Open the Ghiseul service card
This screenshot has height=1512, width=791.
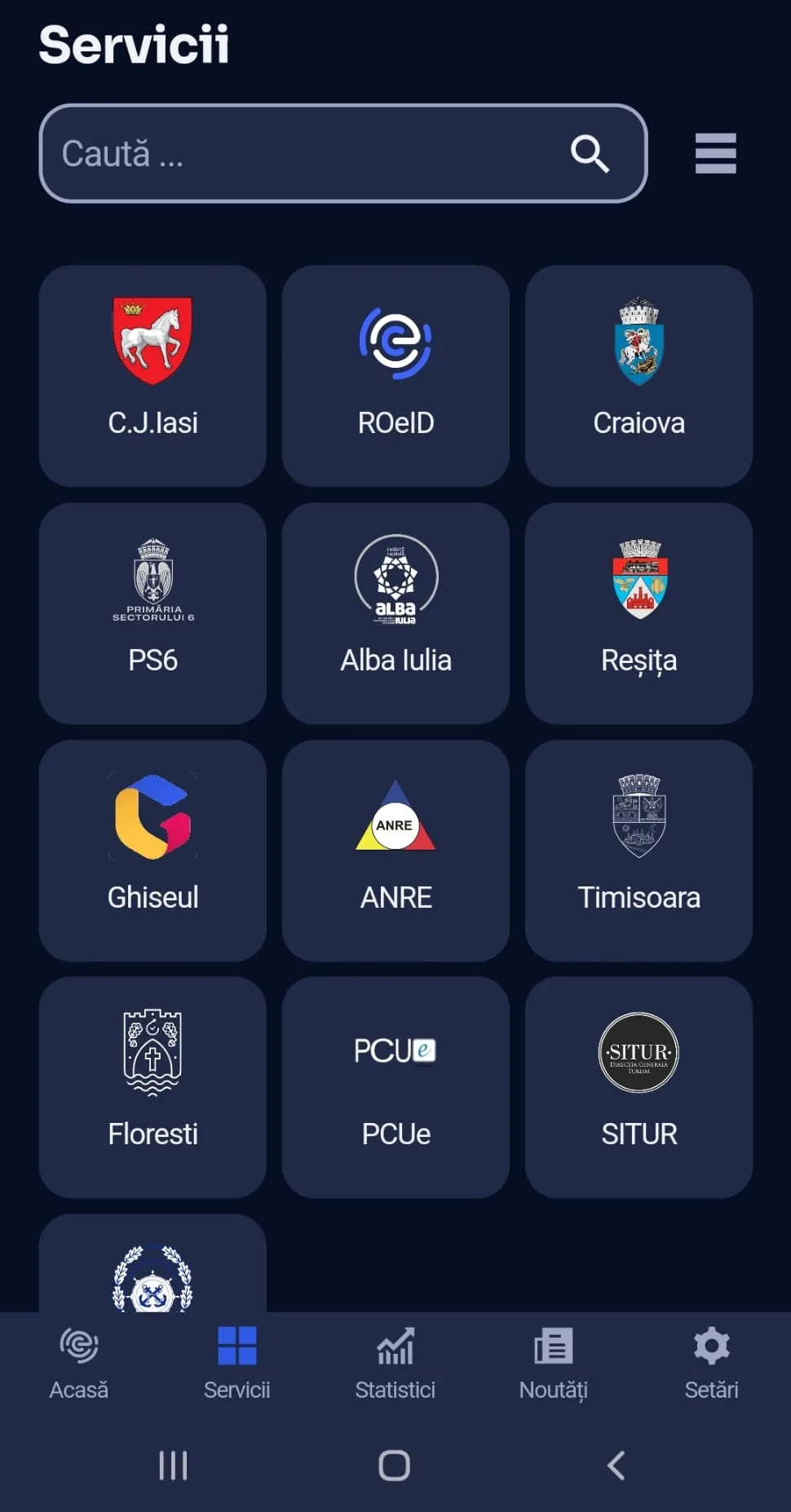click(152, 851)
